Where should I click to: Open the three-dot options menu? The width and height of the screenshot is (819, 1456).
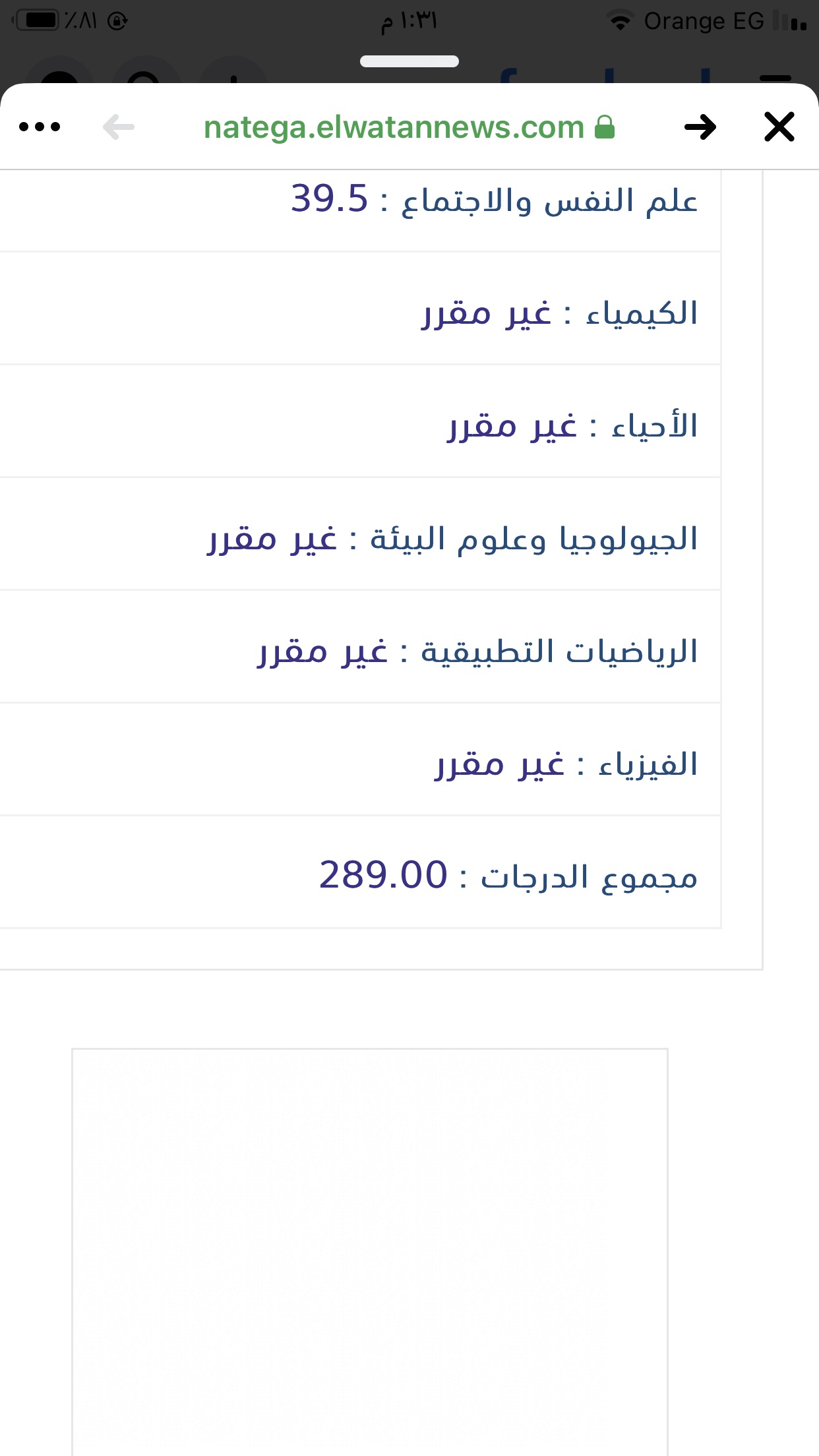click(40, 127)
